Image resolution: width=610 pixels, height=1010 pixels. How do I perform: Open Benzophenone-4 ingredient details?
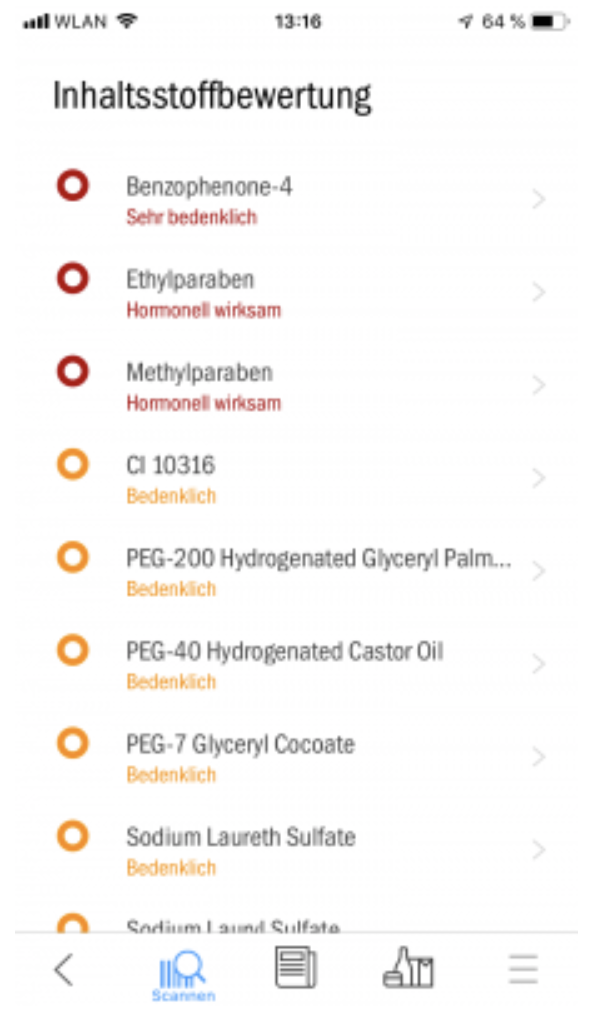pyautogui.click(x=296, y=200)
